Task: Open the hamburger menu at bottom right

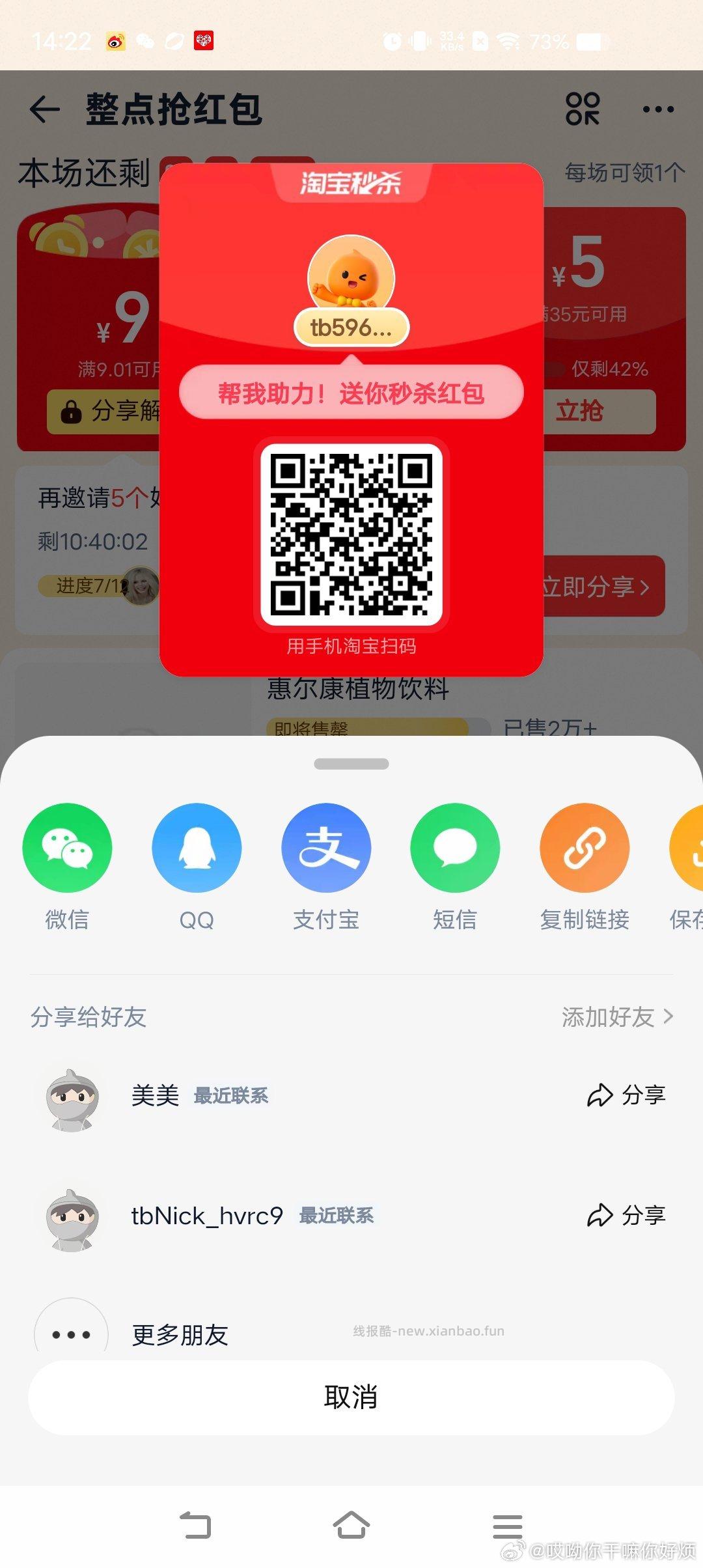Action: click(508, 1525)
